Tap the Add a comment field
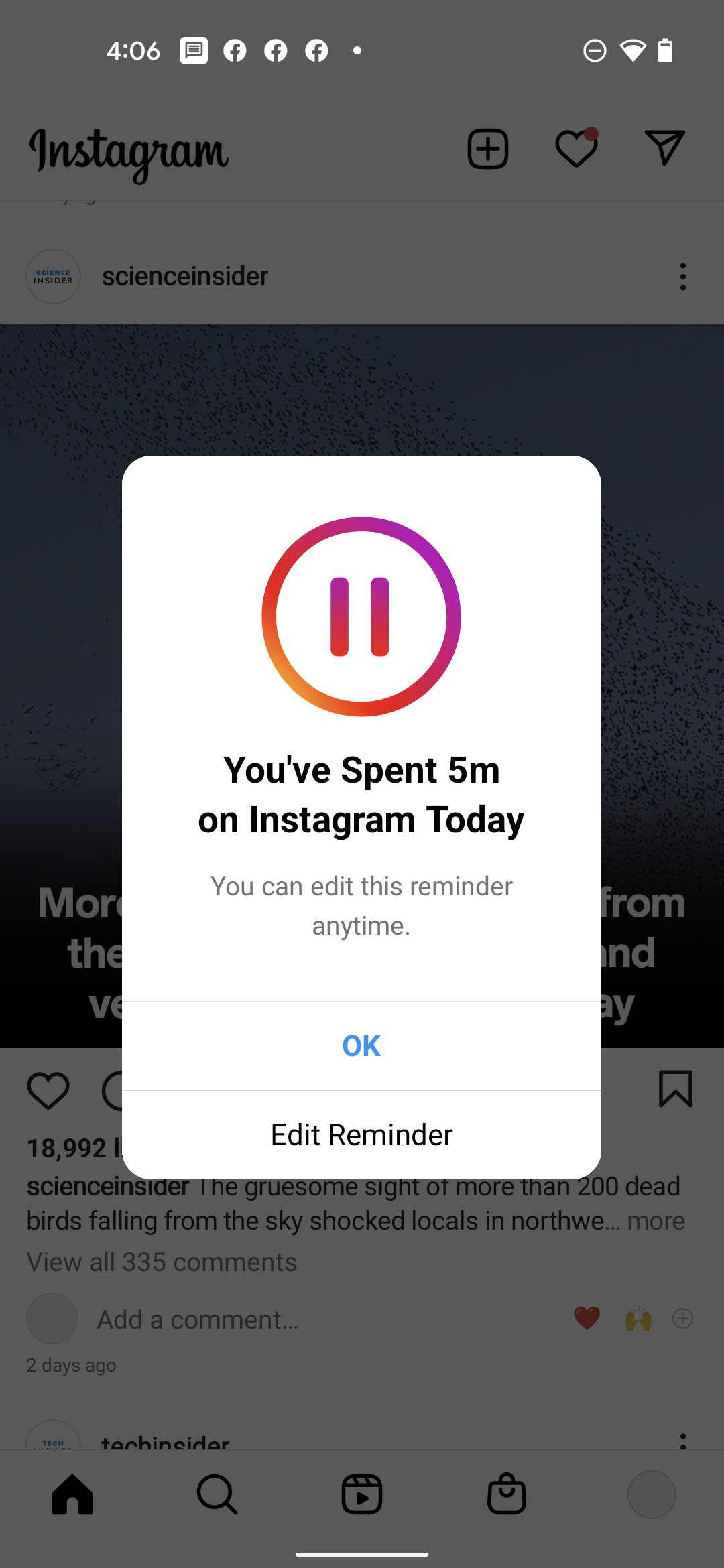This screenshot has height=1568, width=724. (198, 1319)
